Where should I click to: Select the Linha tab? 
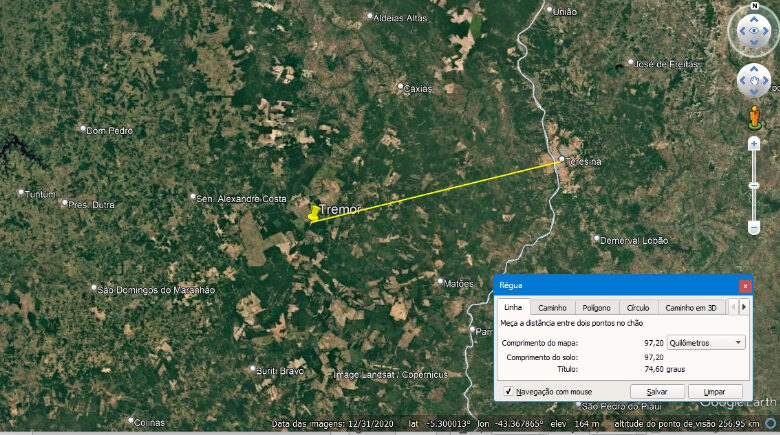coord(512,307)
